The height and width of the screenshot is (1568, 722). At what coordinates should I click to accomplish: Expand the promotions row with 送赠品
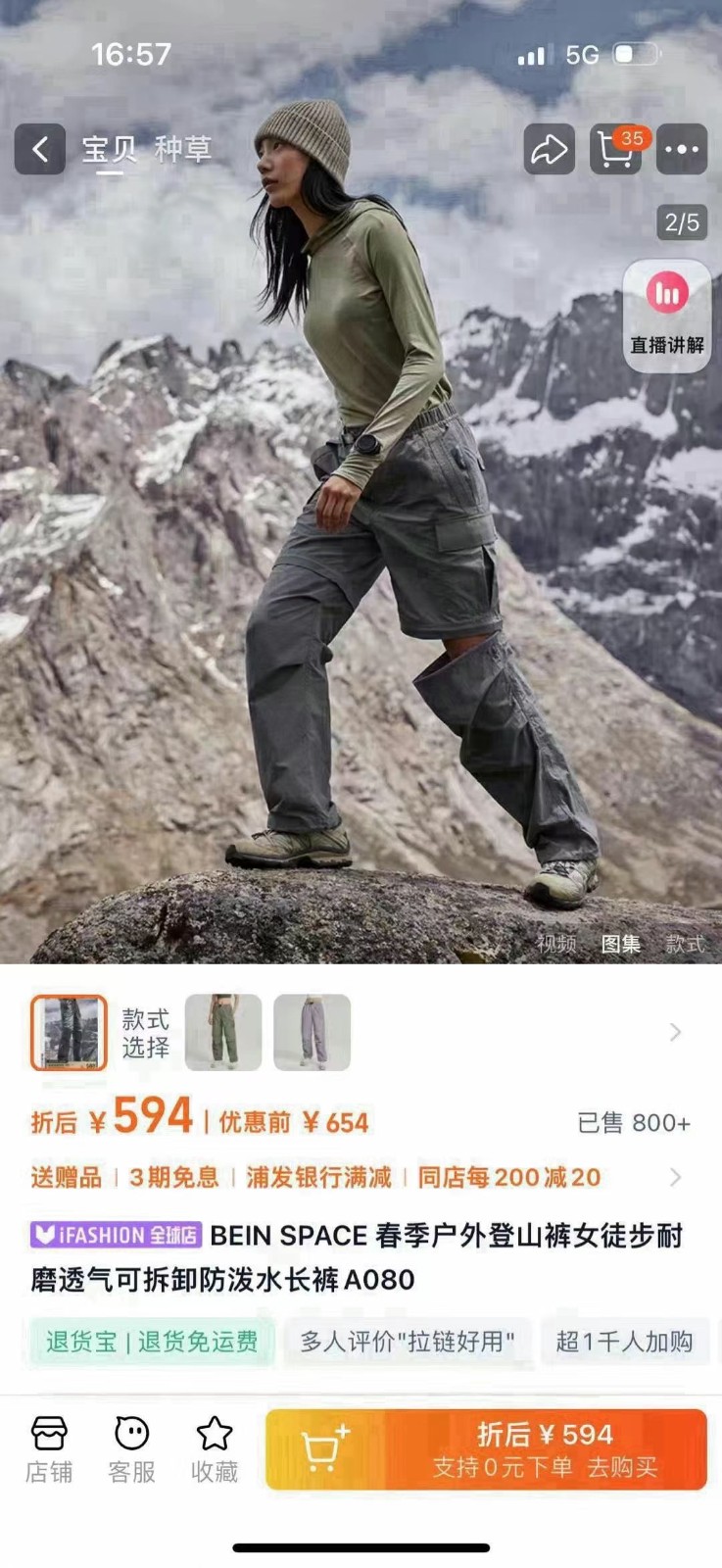pos(675,1177)
